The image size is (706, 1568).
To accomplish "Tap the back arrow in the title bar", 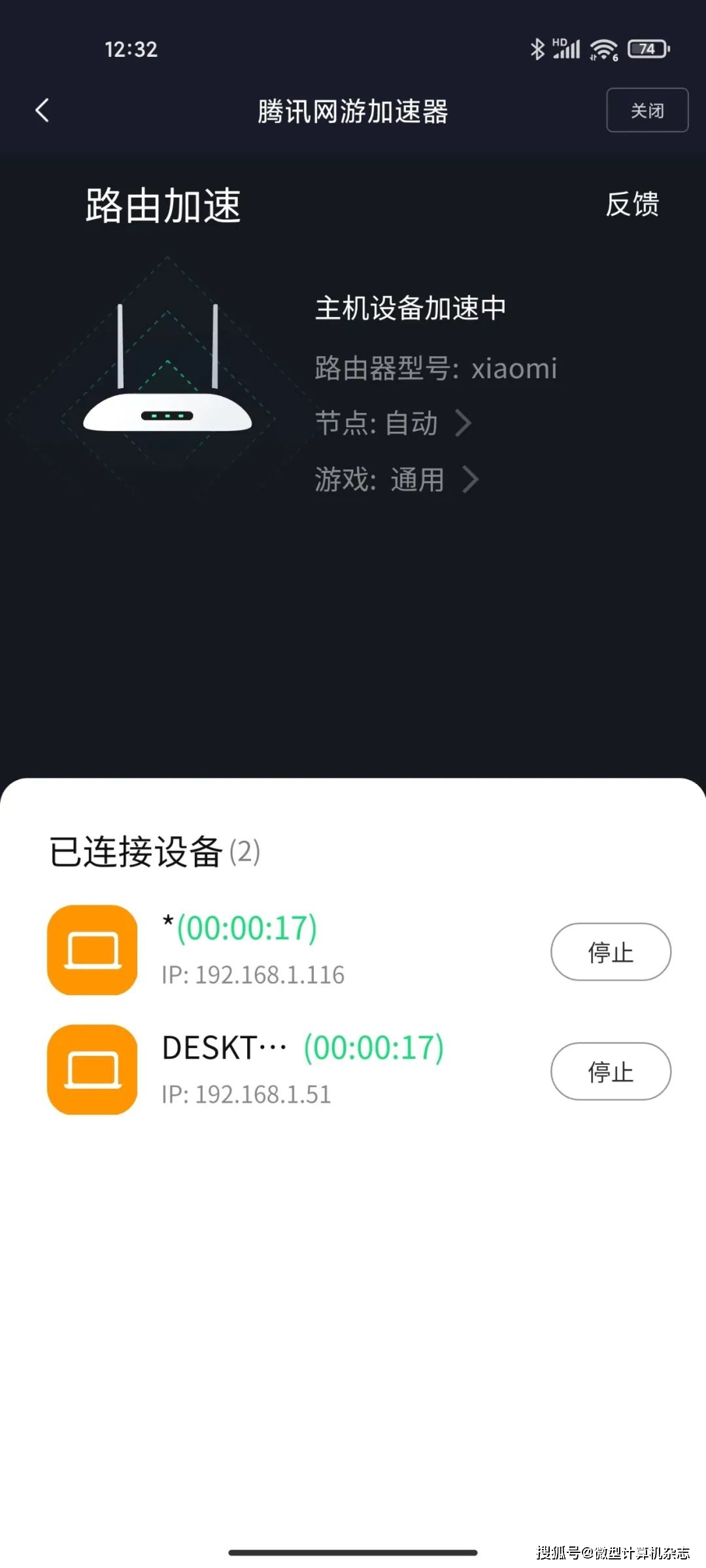I will click(x=42, y=110).
